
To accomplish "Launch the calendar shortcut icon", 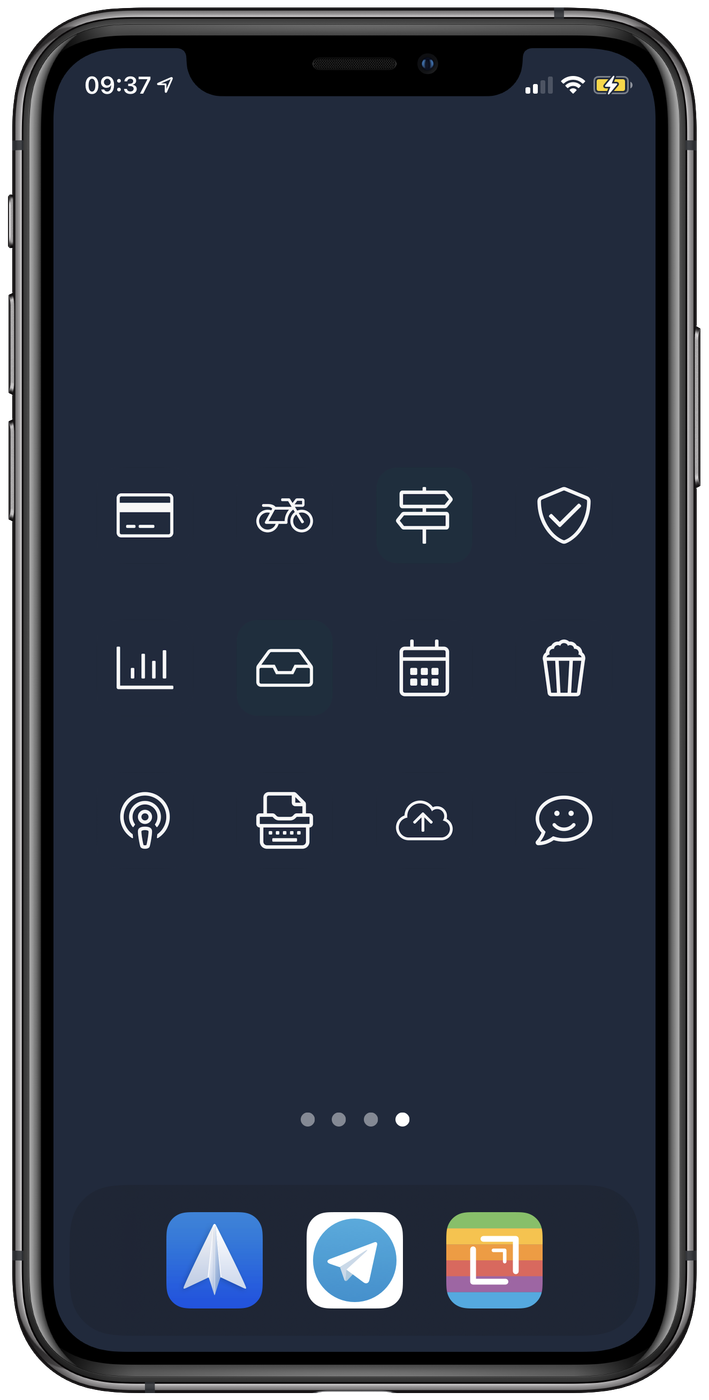I will click(424, 668).
